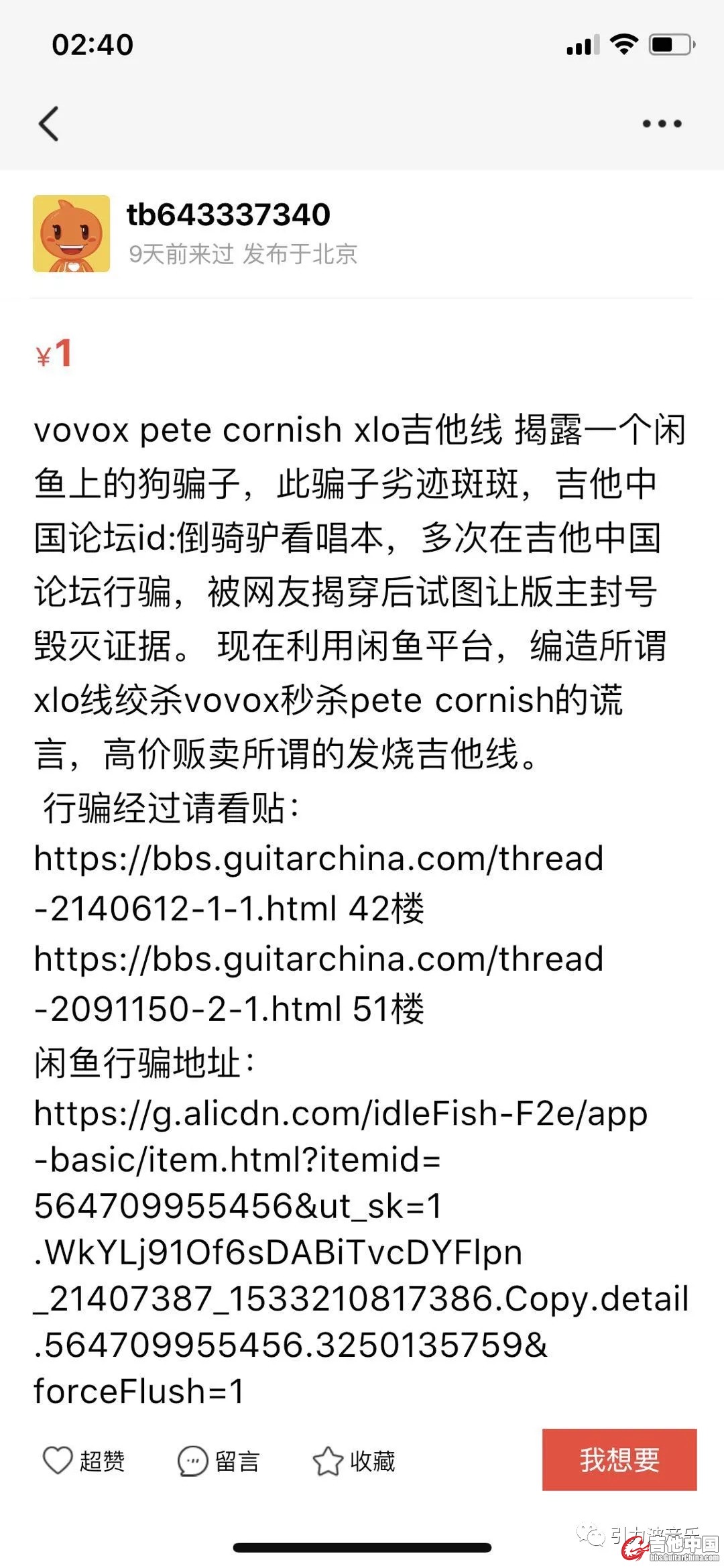
Task: Give a 超赞 super like
Action: [x=84, y=1461]
